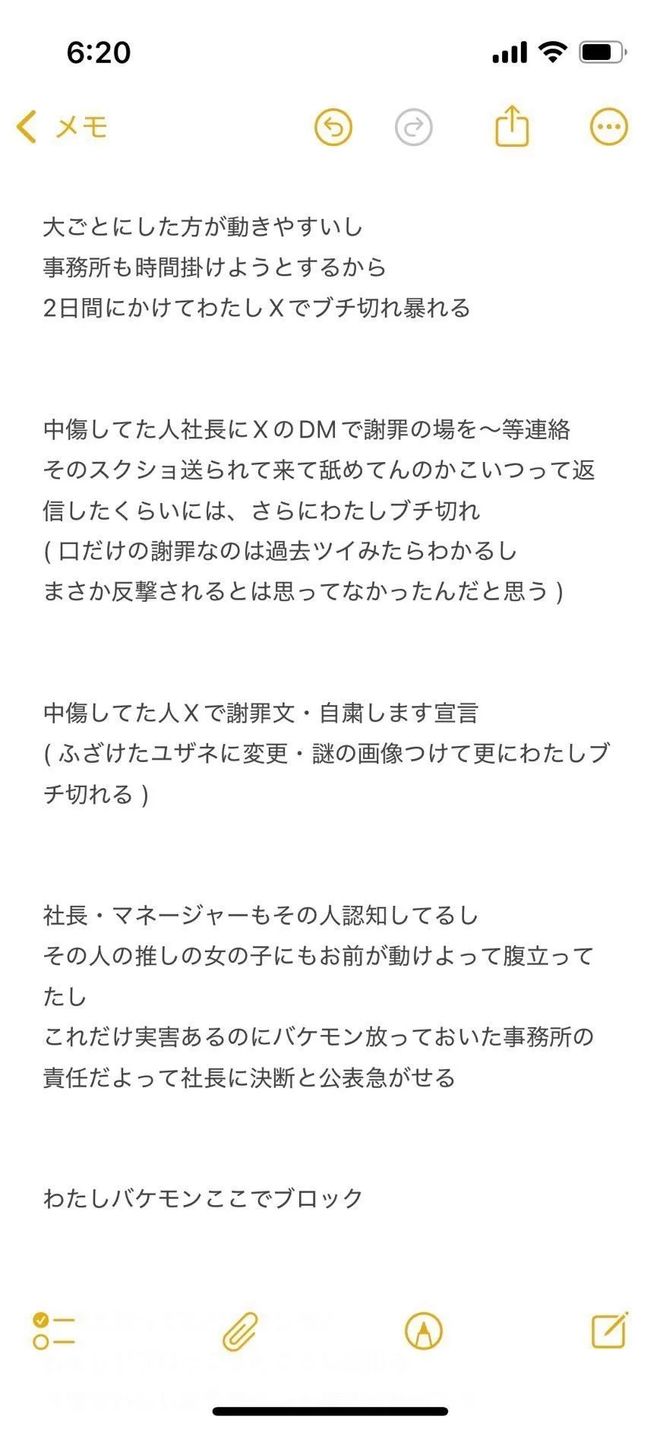Open the markup pen tool

(x=424, y=1331)
